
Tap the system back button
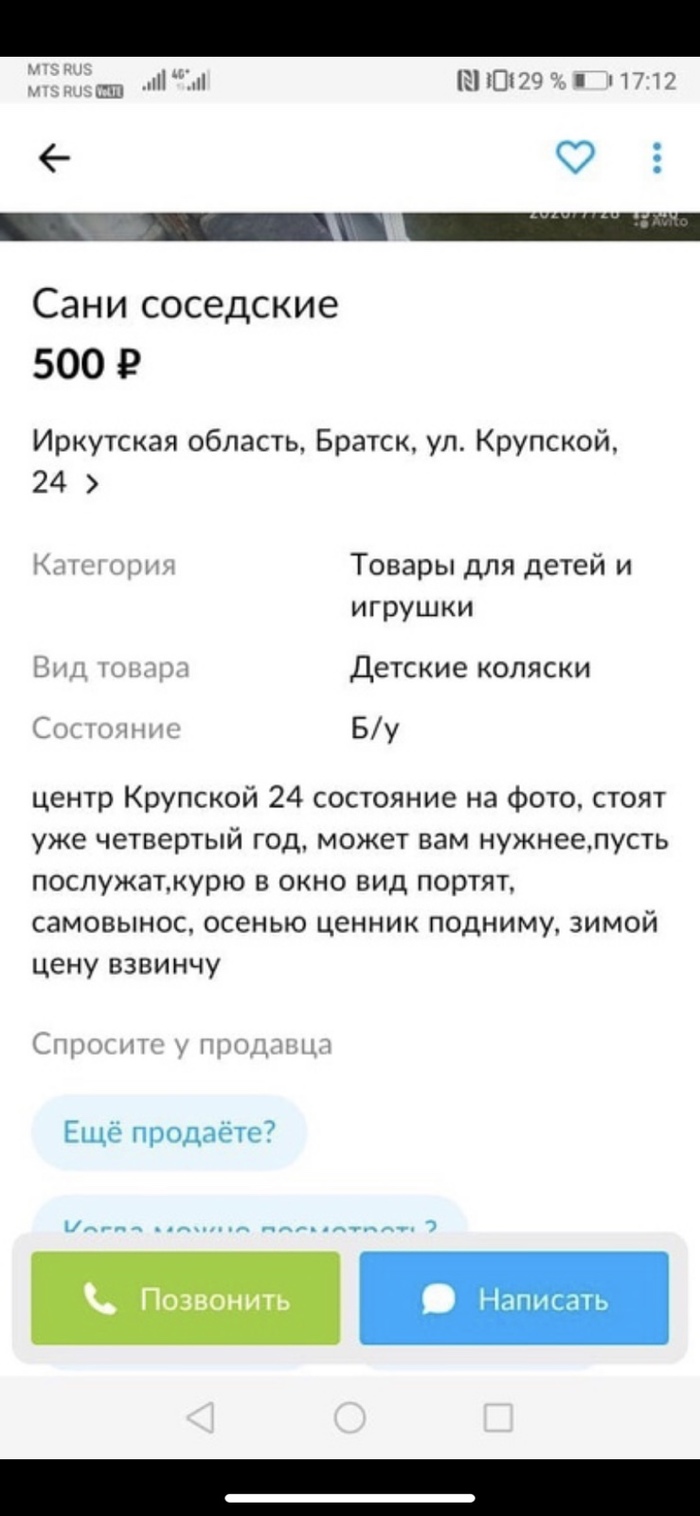pos(200,1416)
